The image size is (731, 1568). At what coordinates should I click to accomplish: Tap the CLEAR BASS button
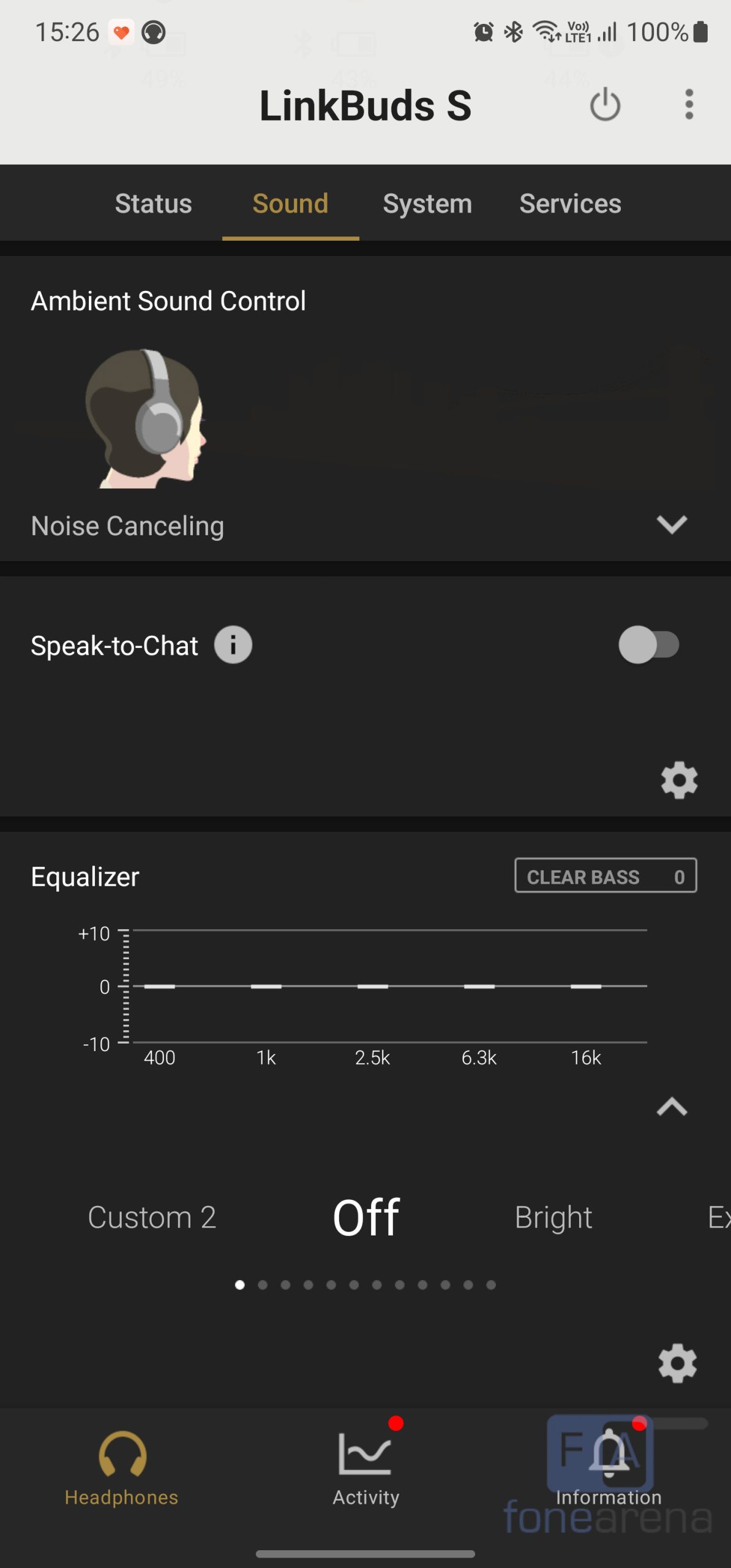pyautogui.click(x=605, y=876)
